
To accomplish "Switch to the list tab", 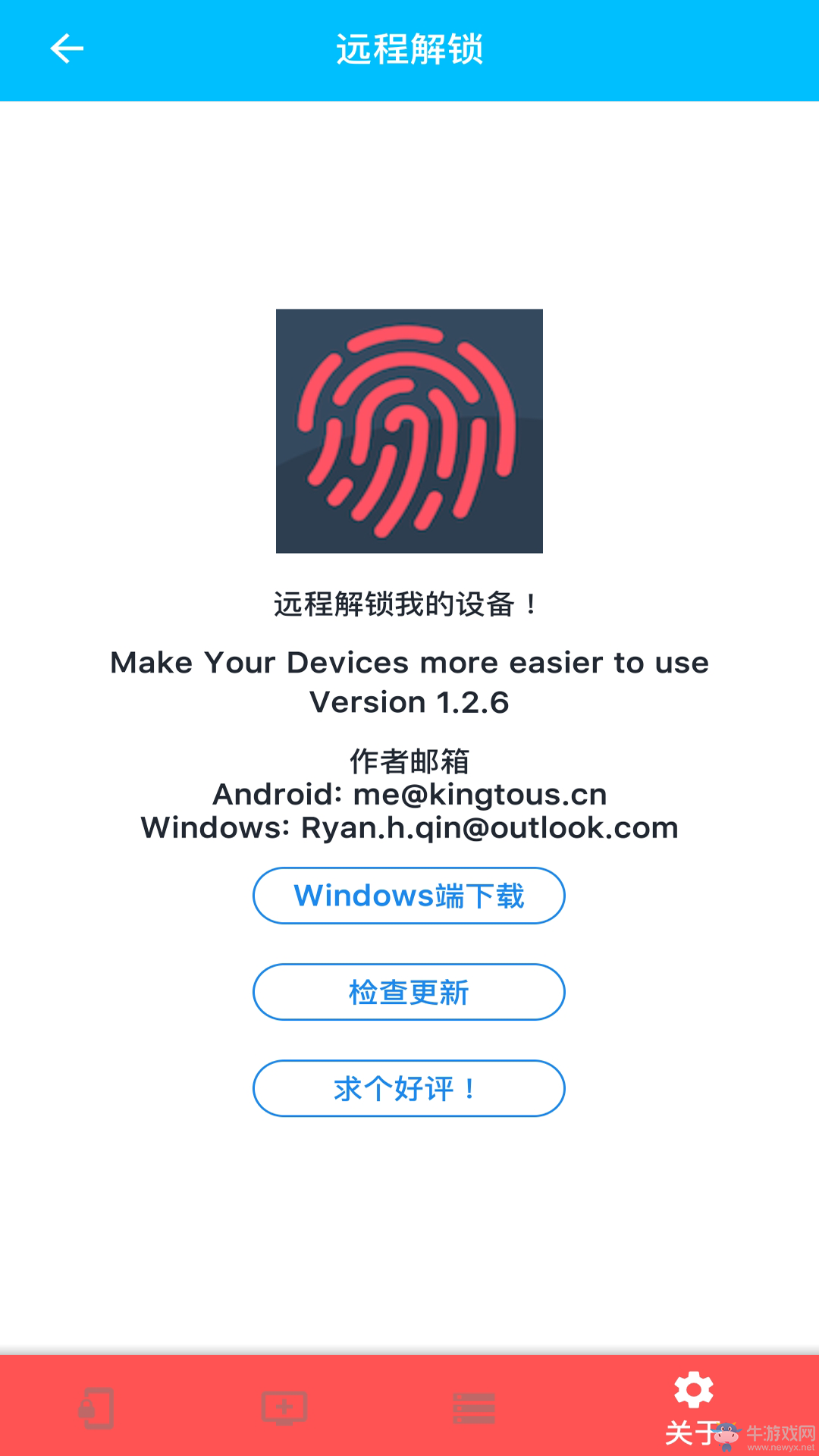I will point(474,1408).
